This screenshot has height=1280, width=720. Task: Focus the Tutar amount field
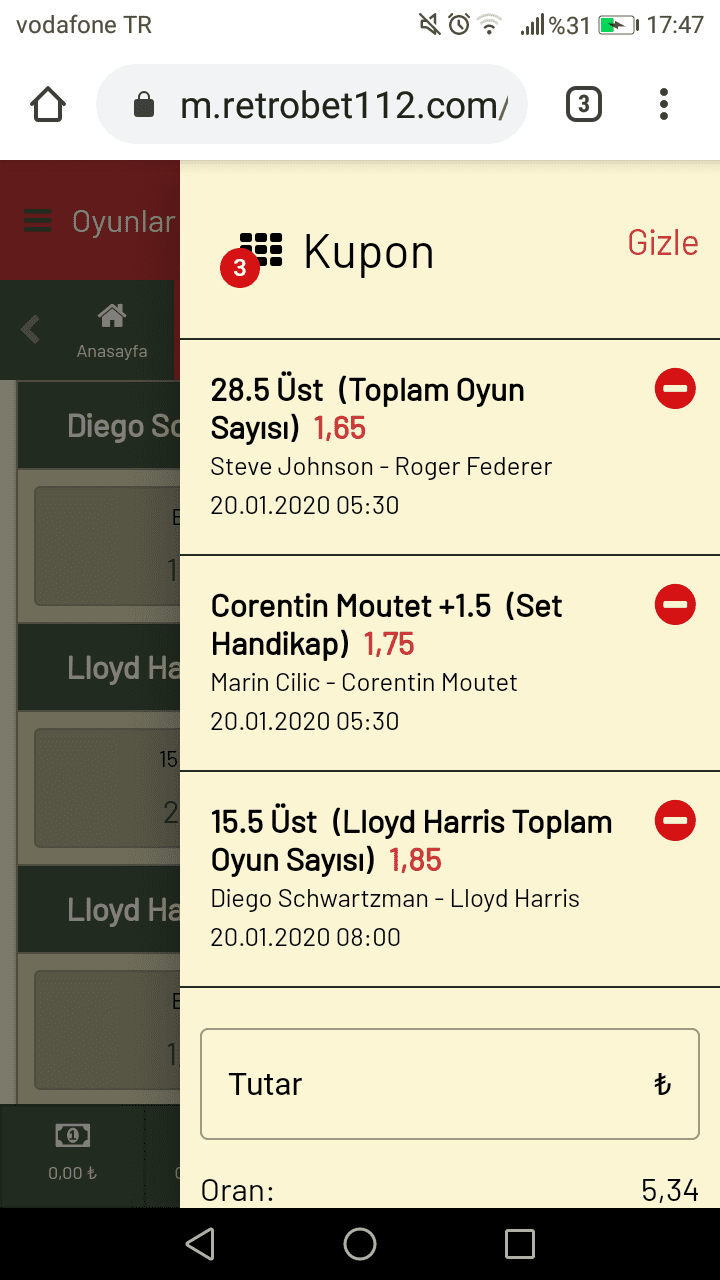[450, 1084]
